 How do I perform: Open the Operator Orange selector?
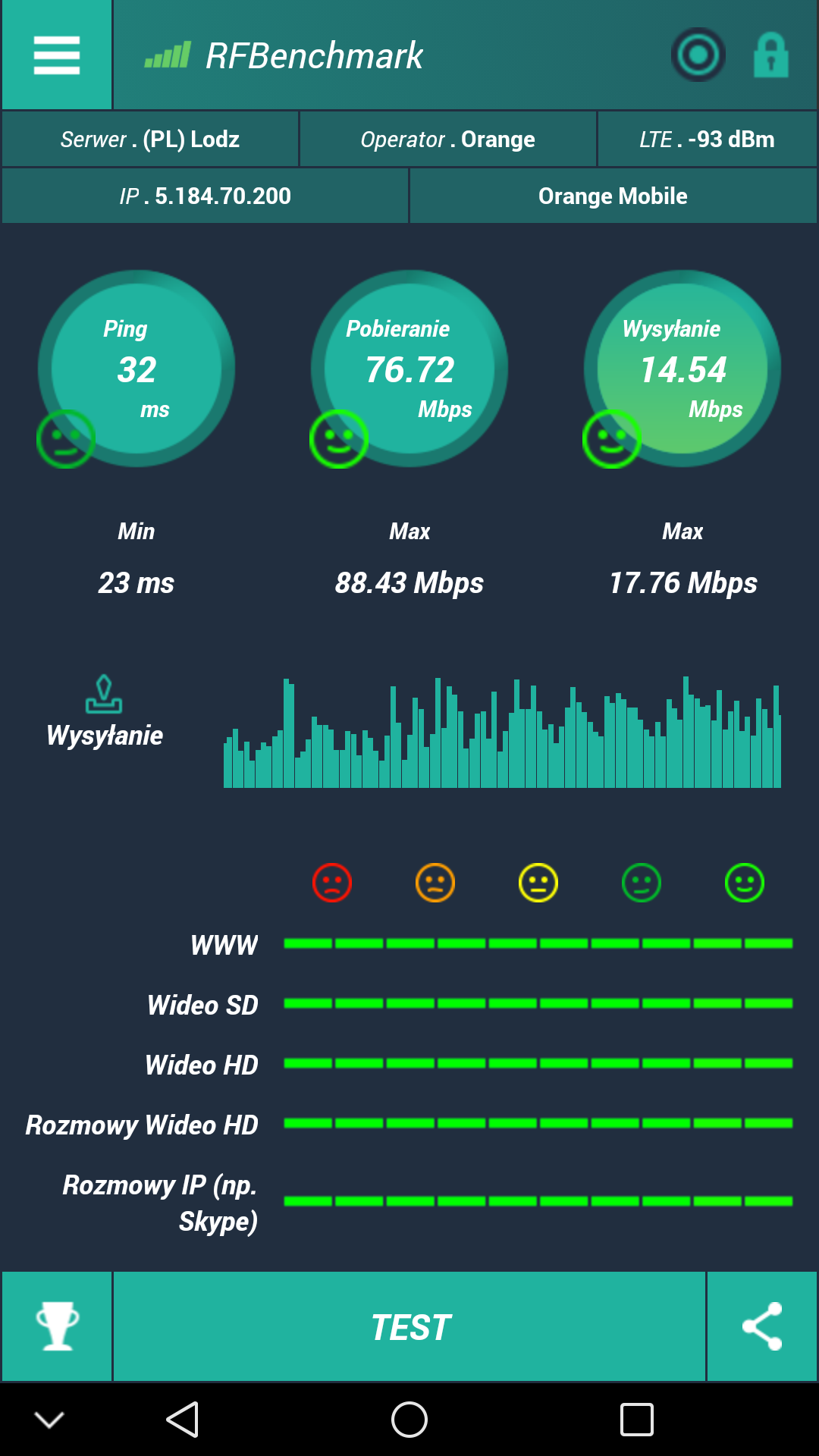447,139
